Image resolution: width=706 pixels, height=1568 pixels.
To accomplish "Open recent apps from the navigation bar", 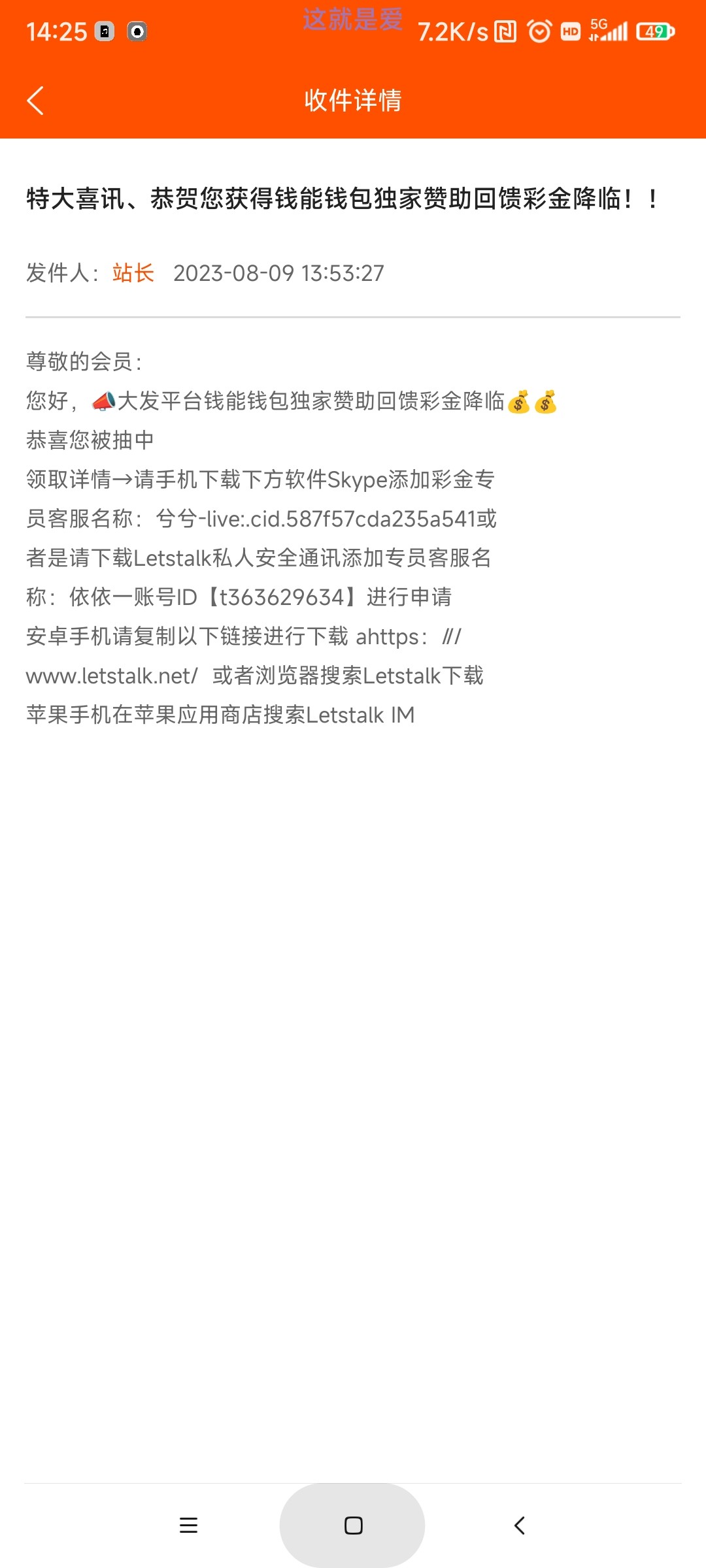I will click(x=188, y=1526).
